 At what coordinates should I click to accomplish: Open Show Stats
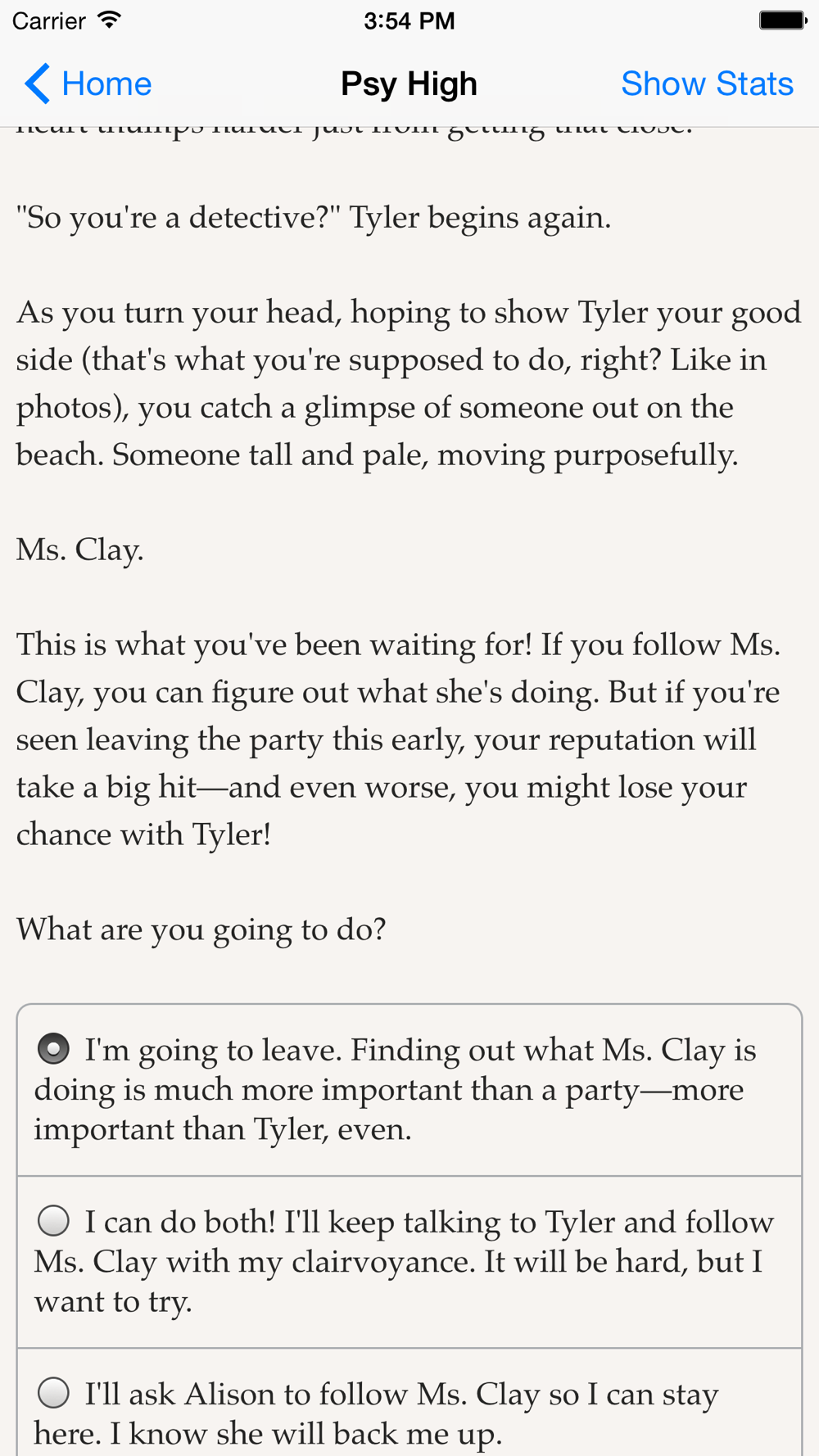[x=707, y=84]
